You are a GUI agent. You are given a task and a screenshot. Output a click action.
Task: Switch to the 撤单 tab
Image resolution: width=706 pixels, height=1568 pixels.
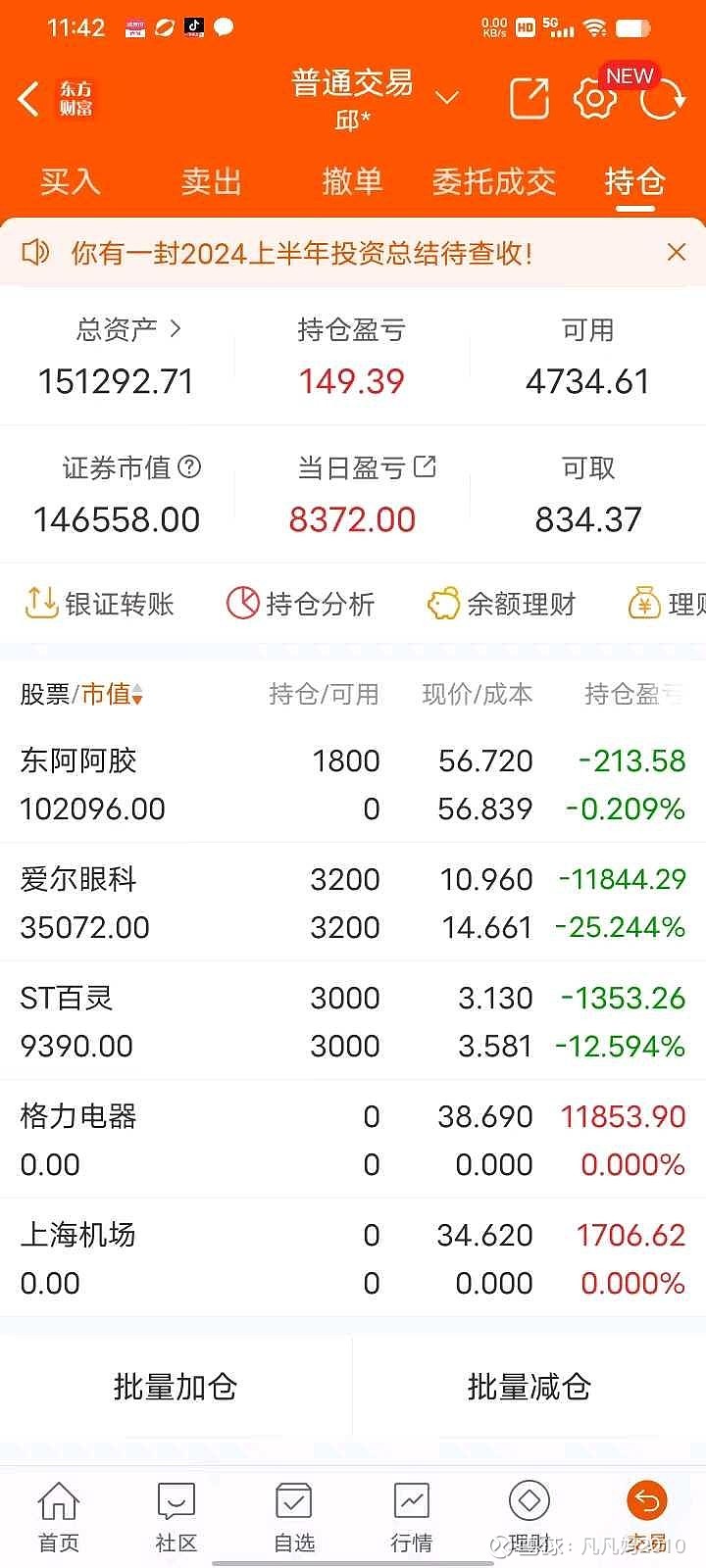pos(352,181)
